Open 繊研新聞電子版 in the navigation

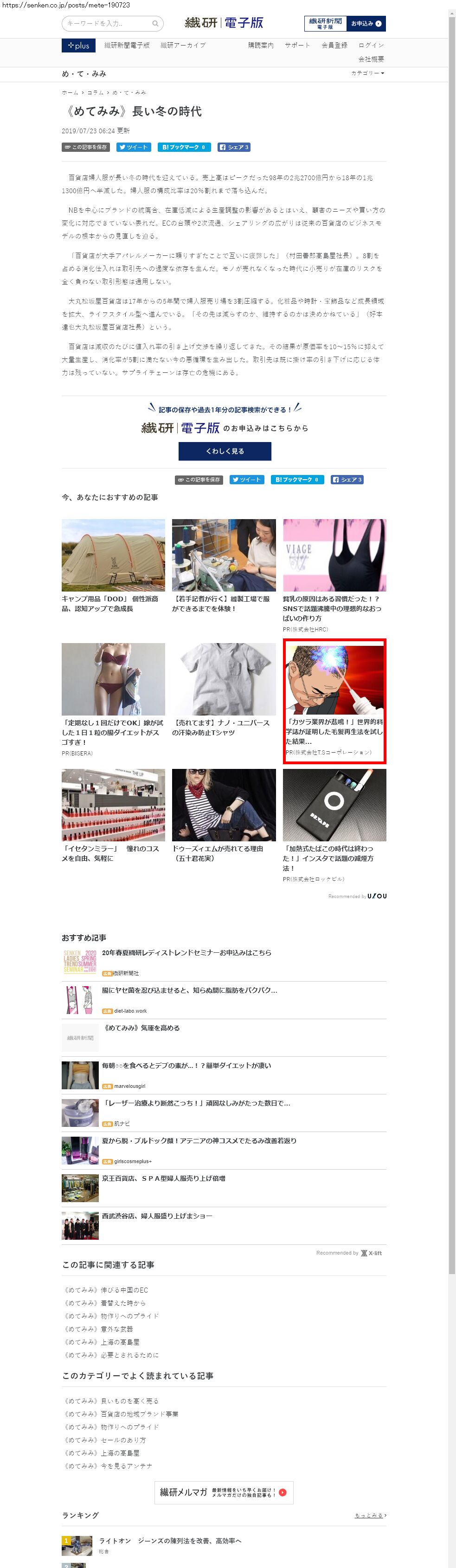127,46
